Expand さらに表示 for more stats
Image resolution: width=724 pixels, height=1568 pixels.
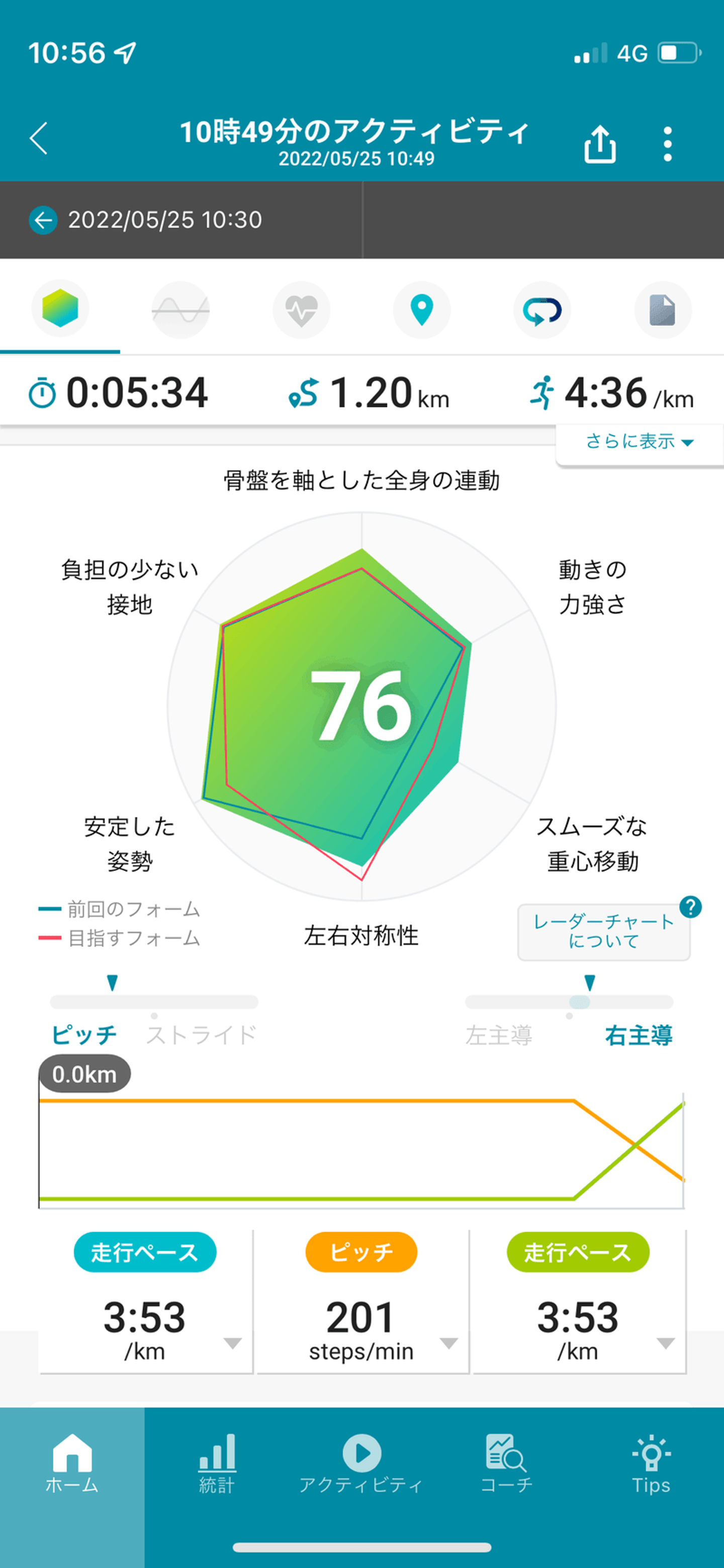(x=639, y=442)
